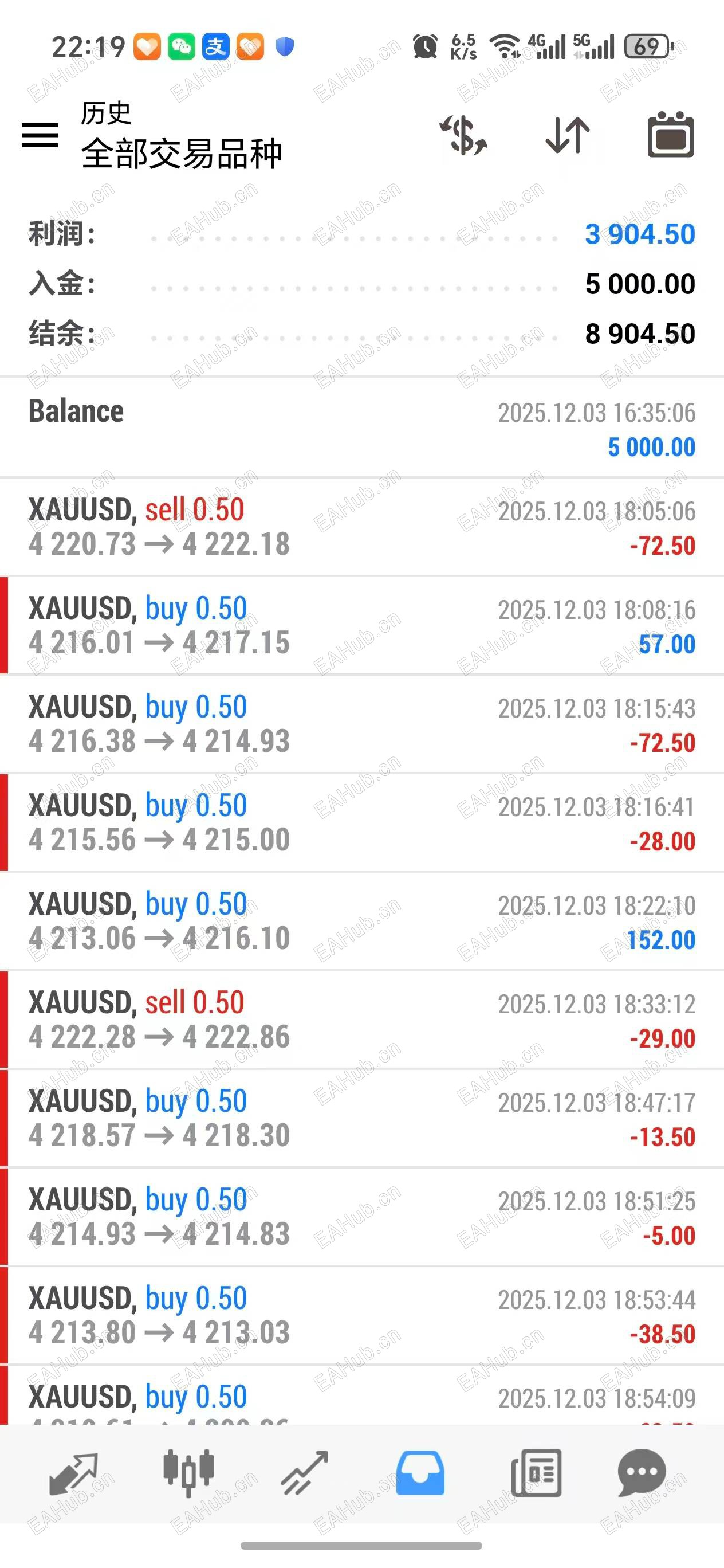
Task: Change history sorting order
Action: pos(568,135)
